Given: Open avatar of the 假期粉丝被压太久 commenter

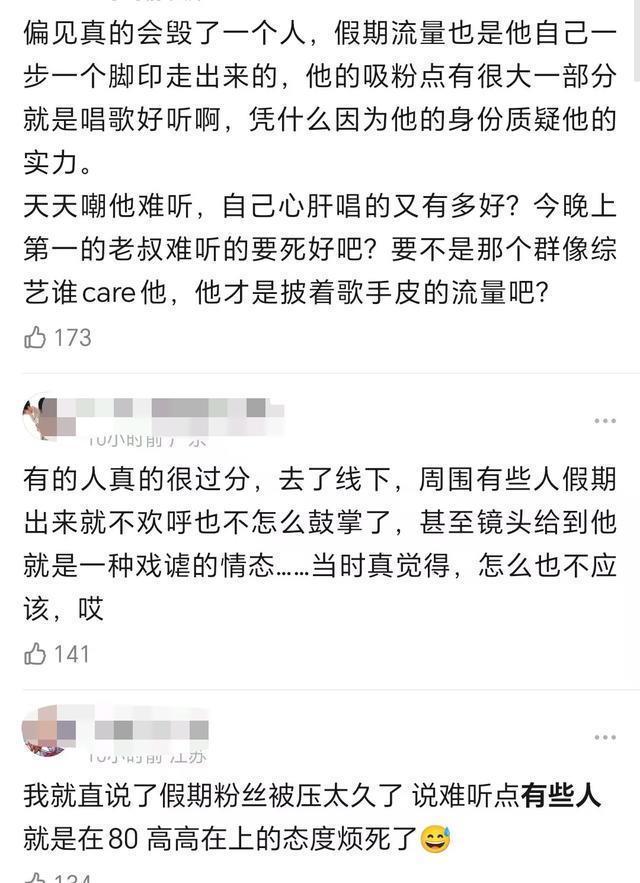Looking at the screenshot, I should (43, 732).
